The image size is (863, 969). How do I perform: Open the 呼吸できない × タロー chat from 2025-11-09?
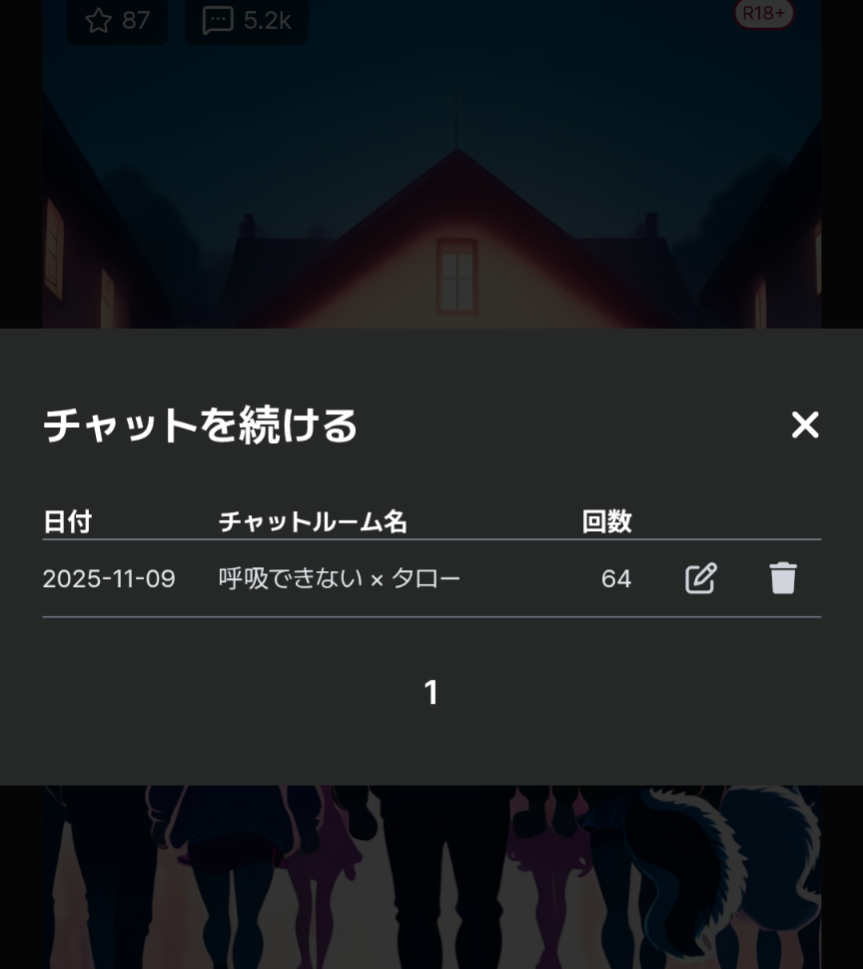click(339, 578)
